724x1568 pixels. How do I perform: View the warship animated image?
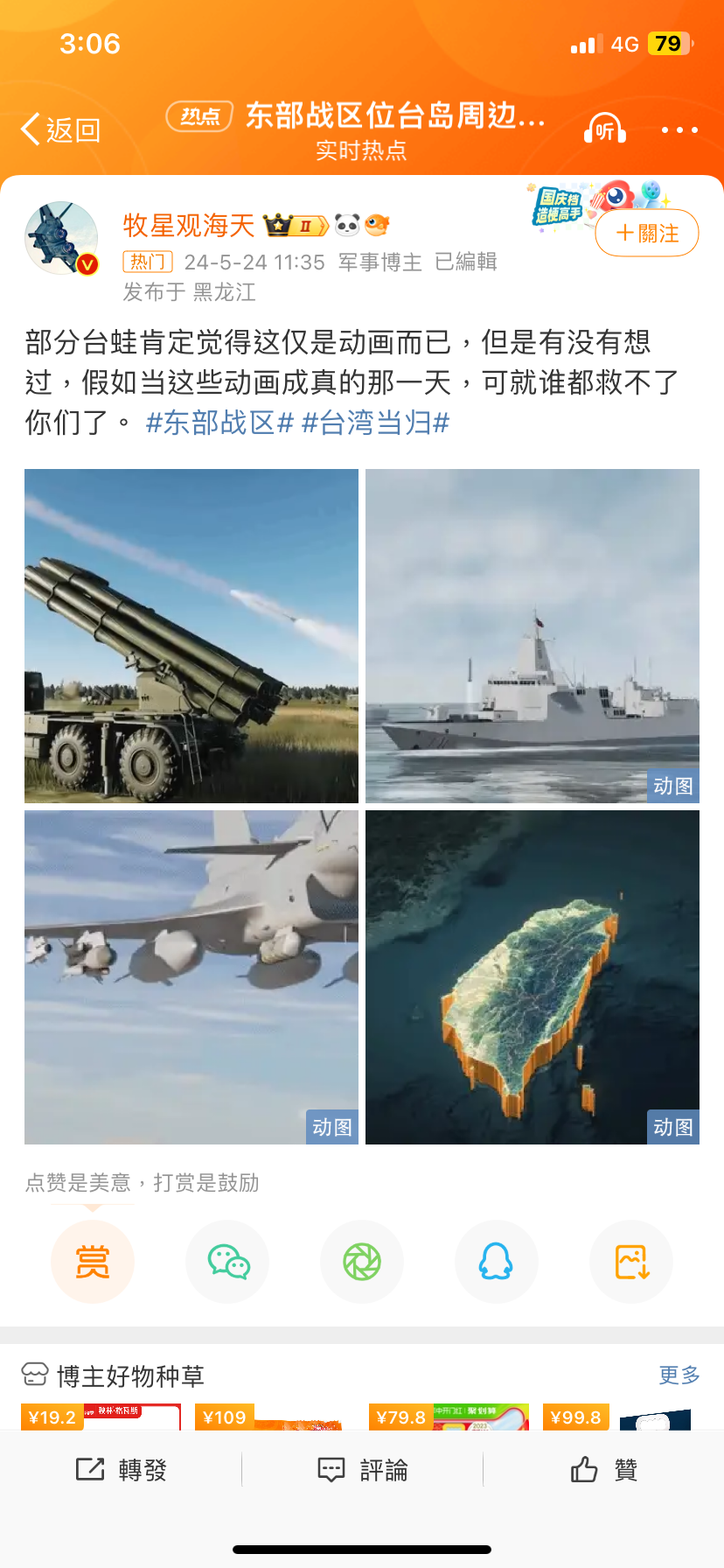[x=533, y=636]
